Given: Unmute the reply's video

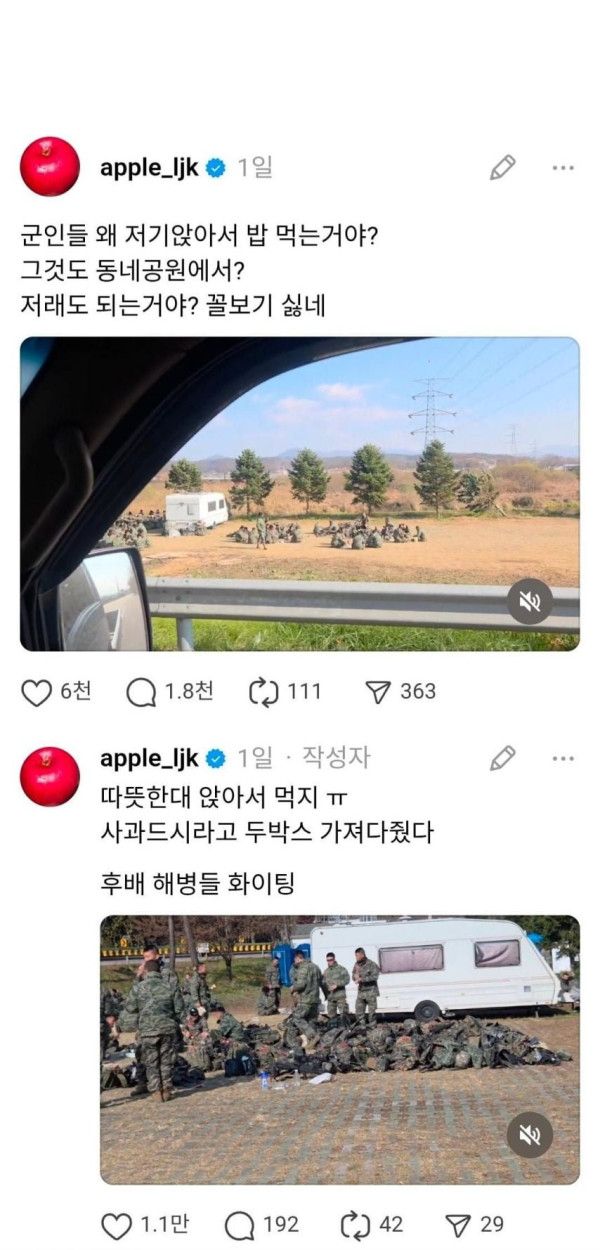Looking at the screenshot, I should 529,1135.
